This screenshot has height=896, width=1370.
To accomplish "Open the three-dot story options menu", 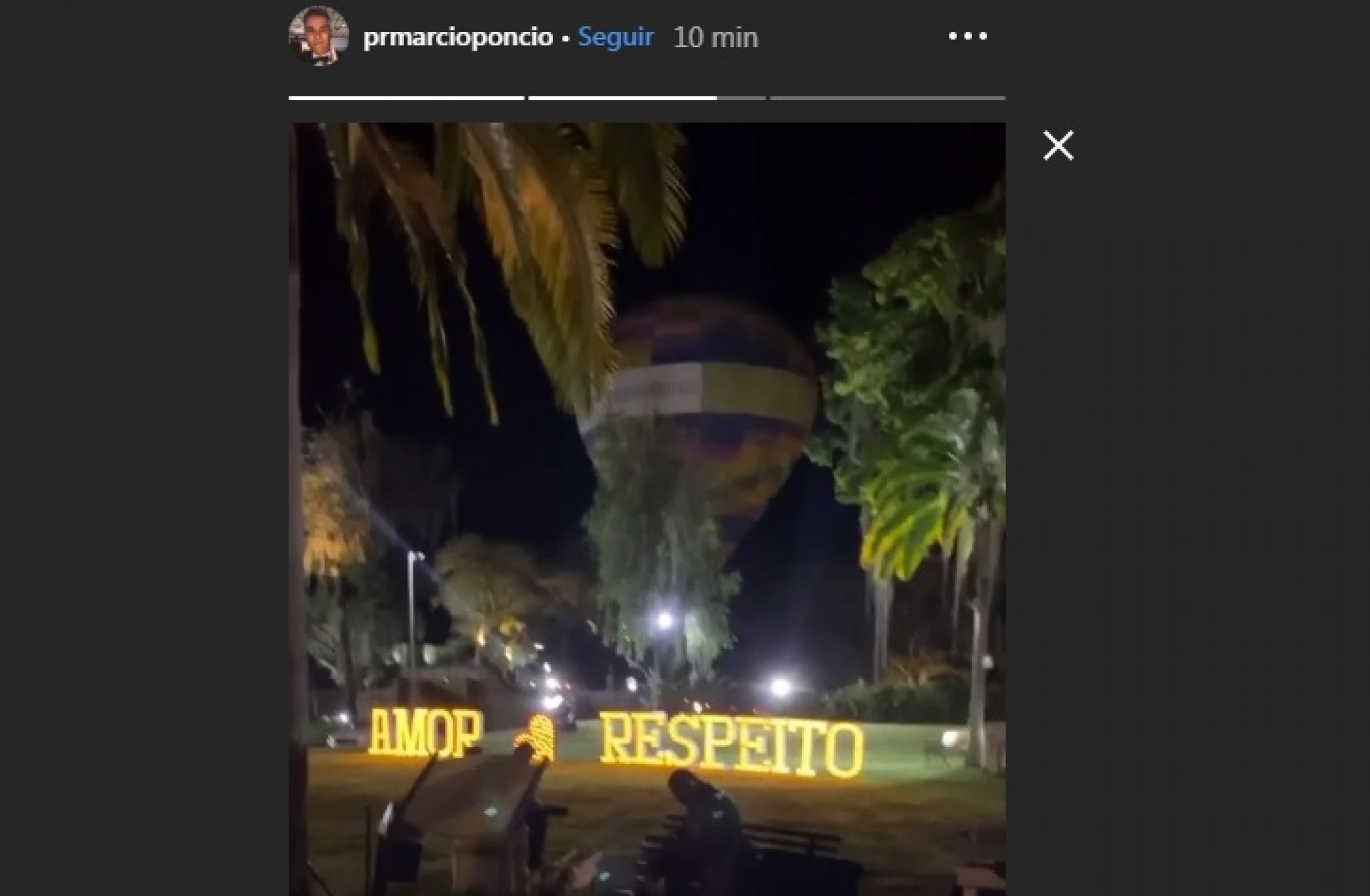I will click(968, 36).
